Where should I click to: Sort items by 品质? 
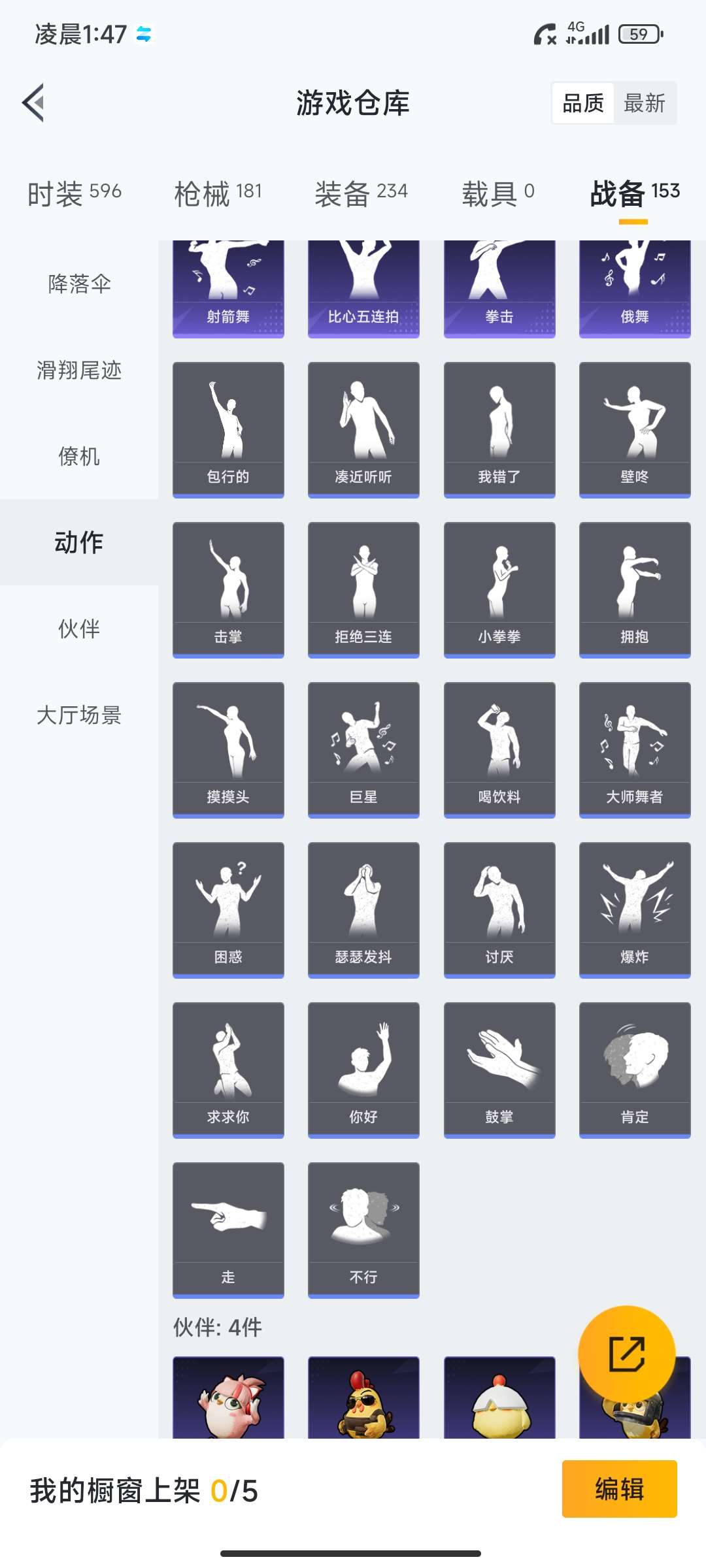(x=583, y=103)
